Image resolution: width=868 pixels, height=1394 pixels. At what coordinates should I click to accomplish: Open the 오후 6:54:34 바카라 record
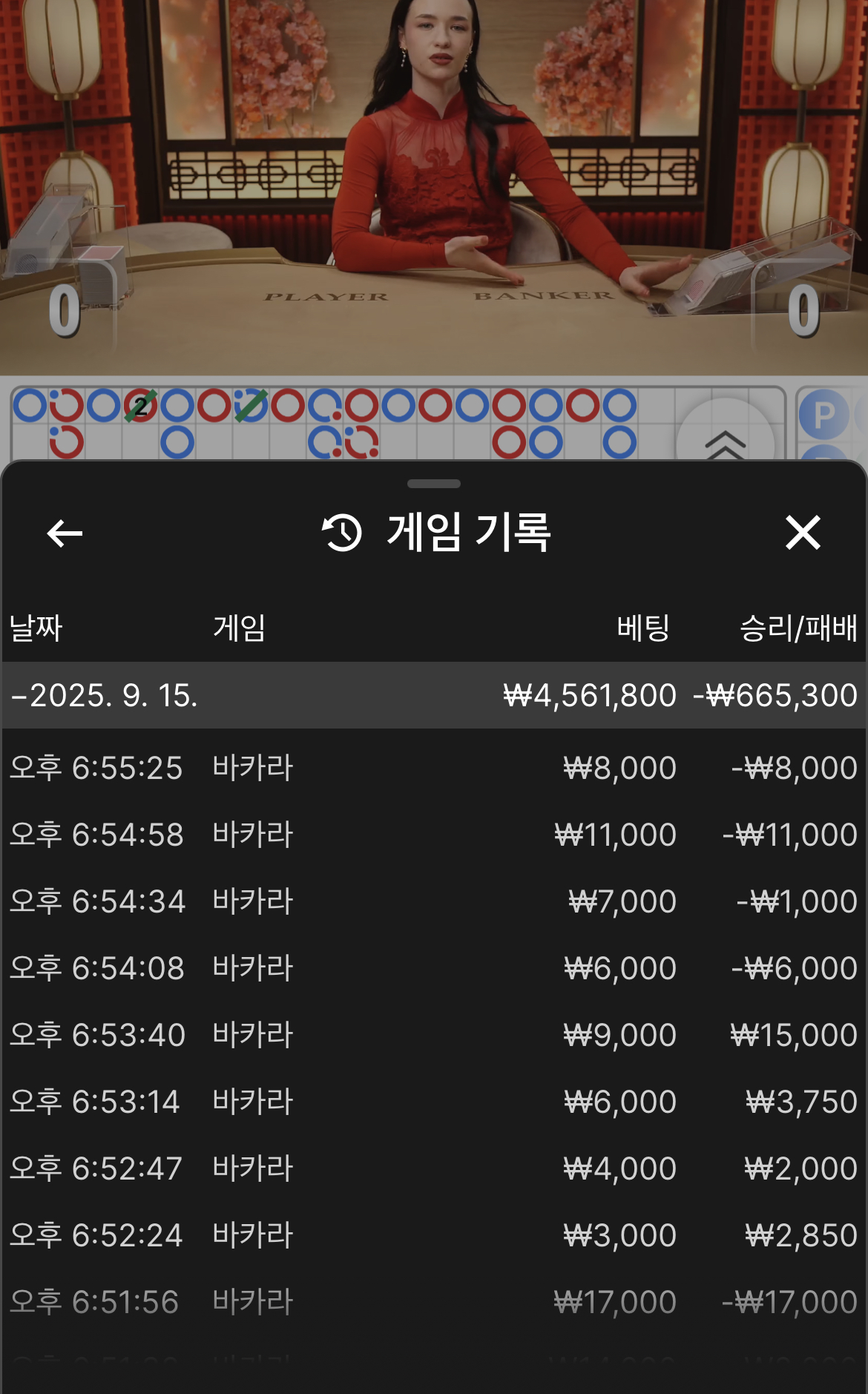pos(433,901)
